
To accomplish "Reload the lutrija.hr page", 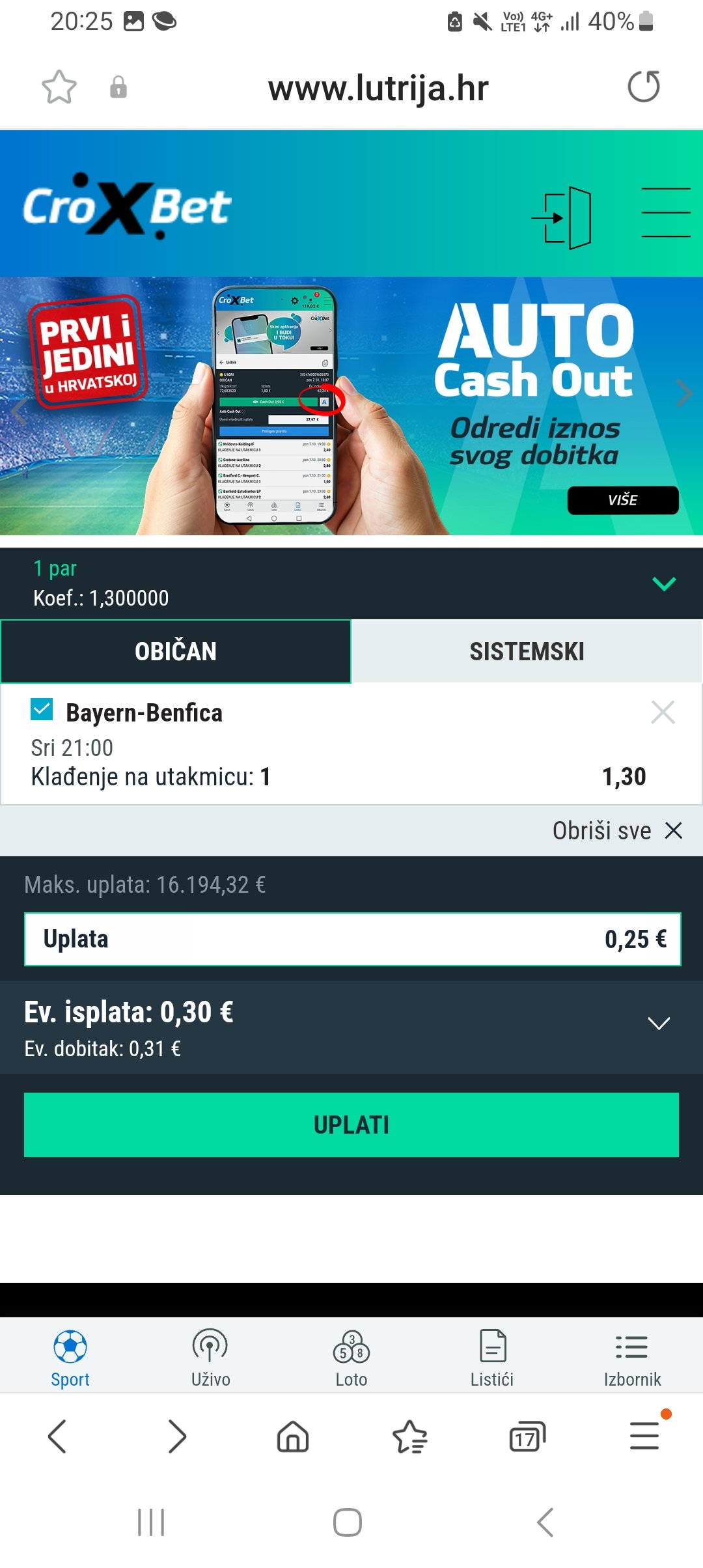I will tap(644, 87).
